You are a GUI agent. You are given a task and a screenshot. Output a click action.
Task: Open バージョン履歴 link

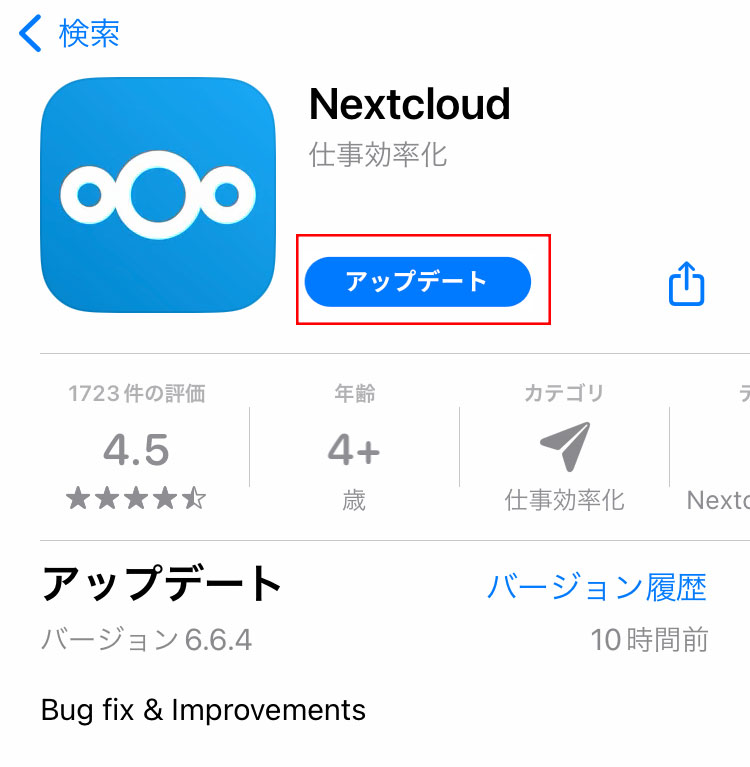[x=596, y=586]
